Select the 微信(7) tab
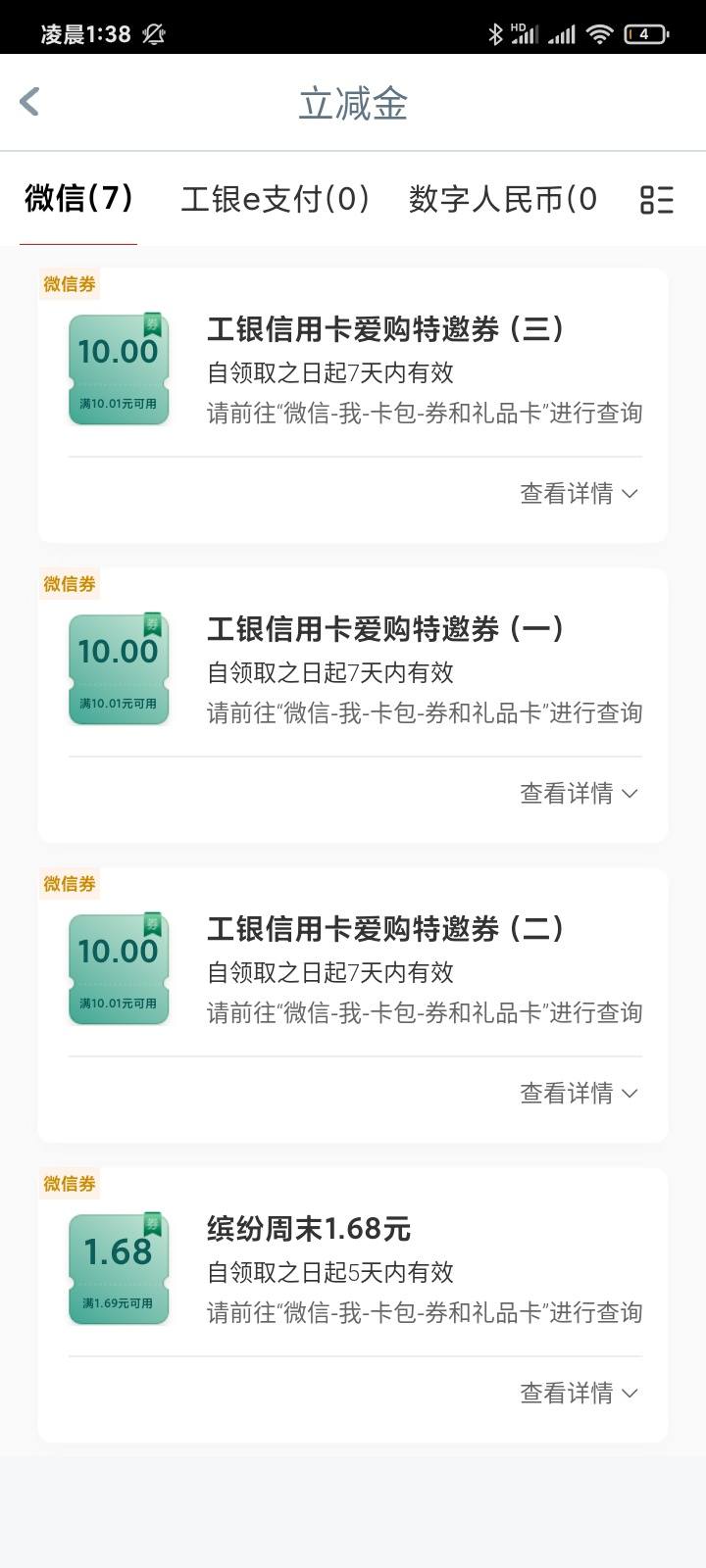This screenshot has height=1568, width=706. pyautogui.click(x=78, y=199)
